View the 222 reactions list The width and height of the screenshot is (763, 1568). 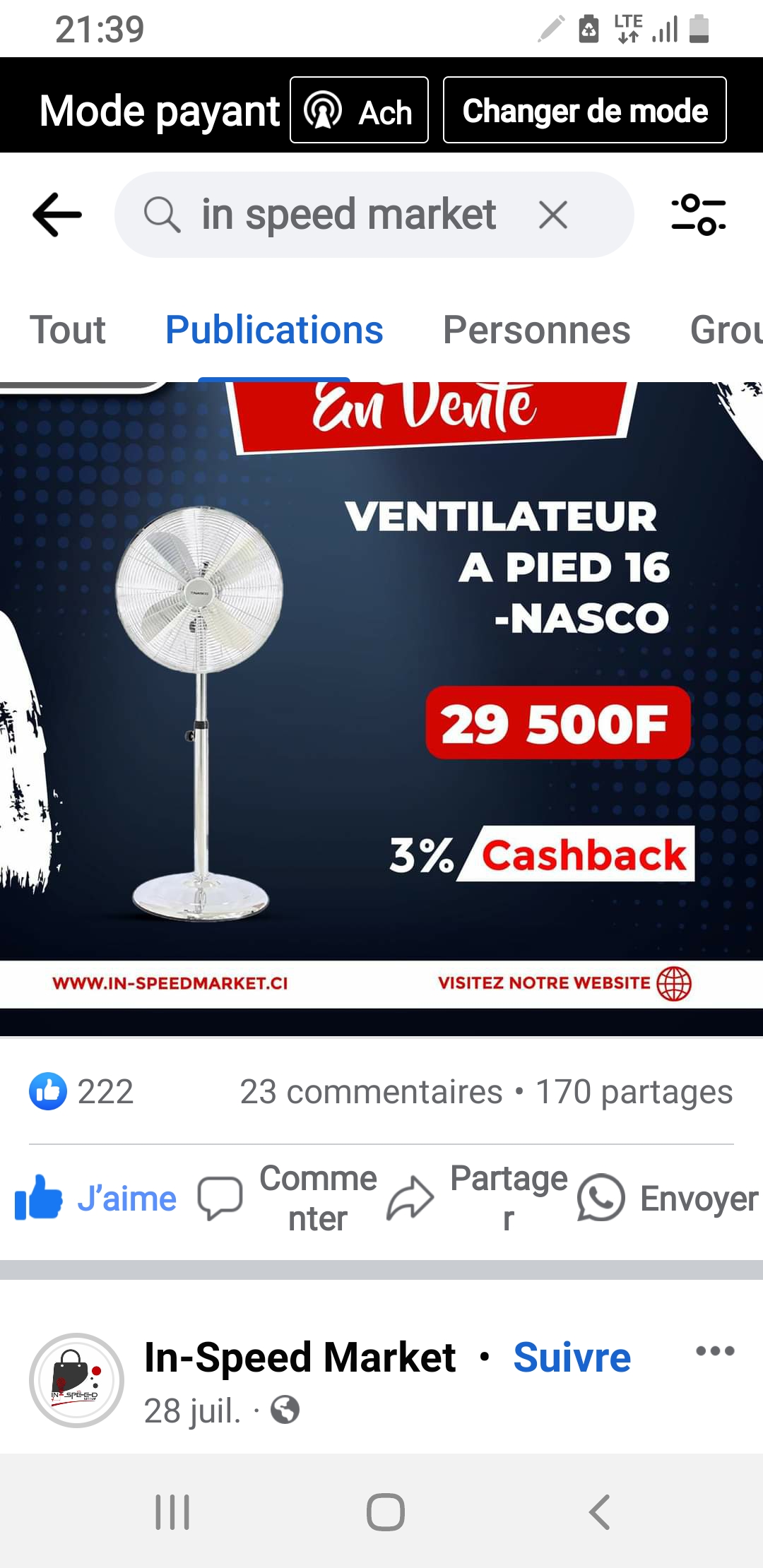click(x=82, y=1092)
